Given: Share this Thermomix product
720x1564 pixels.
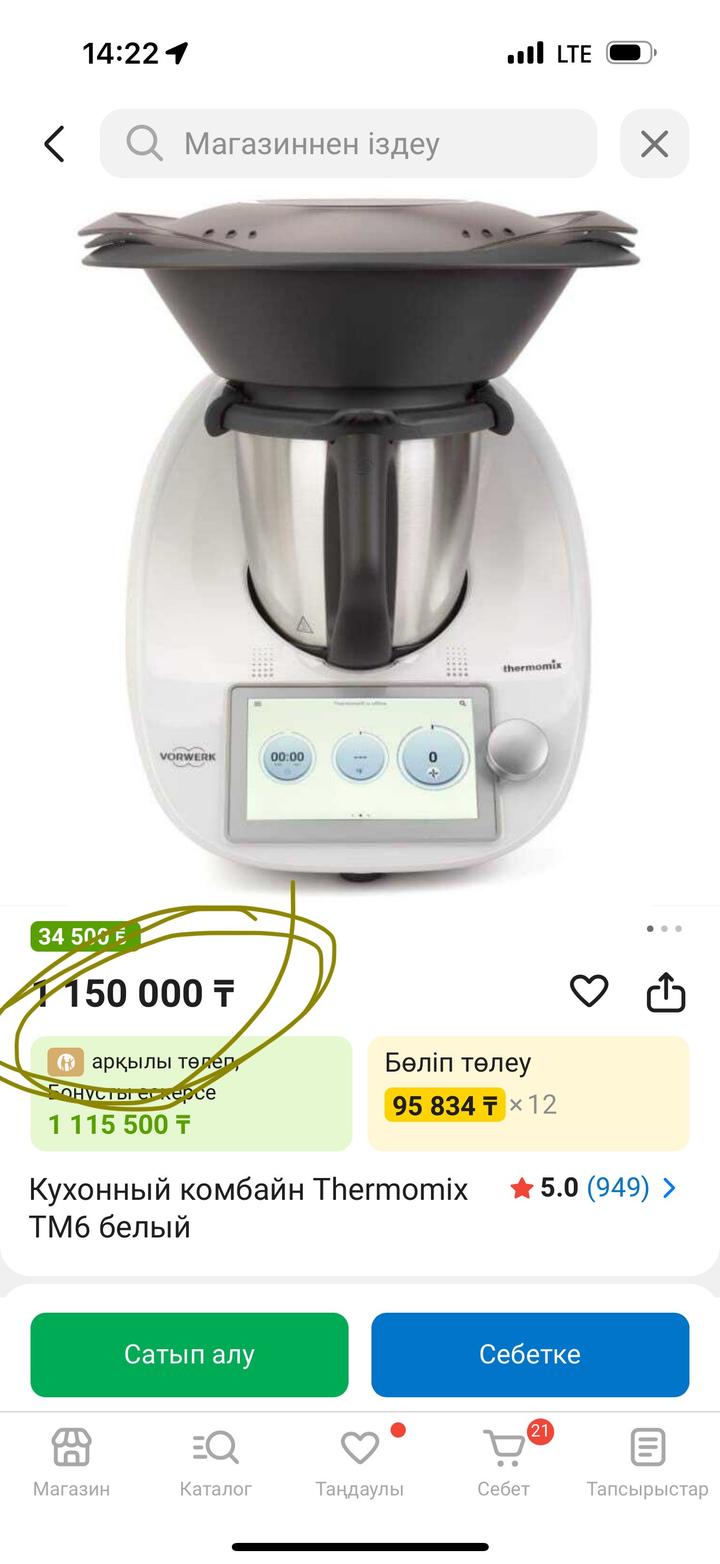Looking at the screenshot, I should tap(666, 992).
